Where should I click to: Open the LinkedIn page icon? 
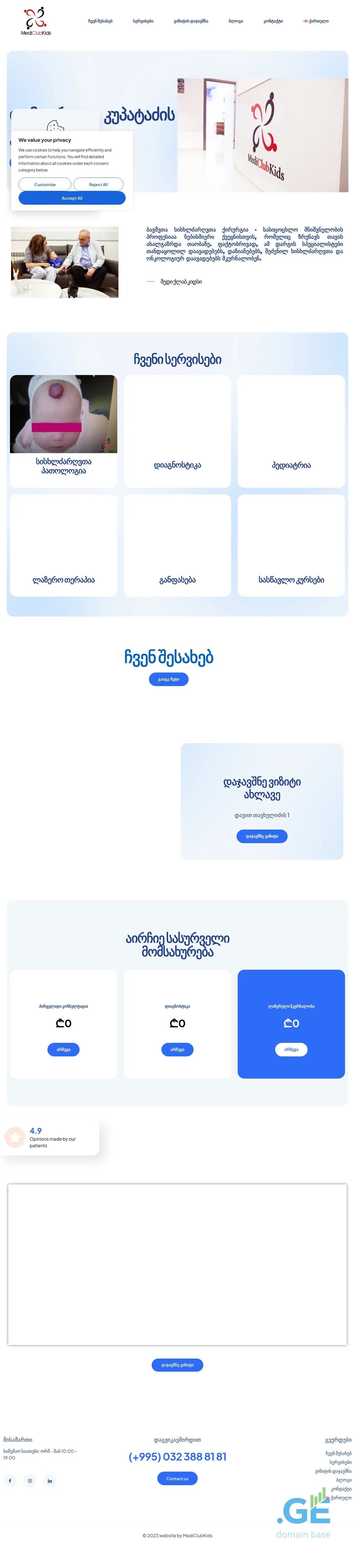[50, 1481]
